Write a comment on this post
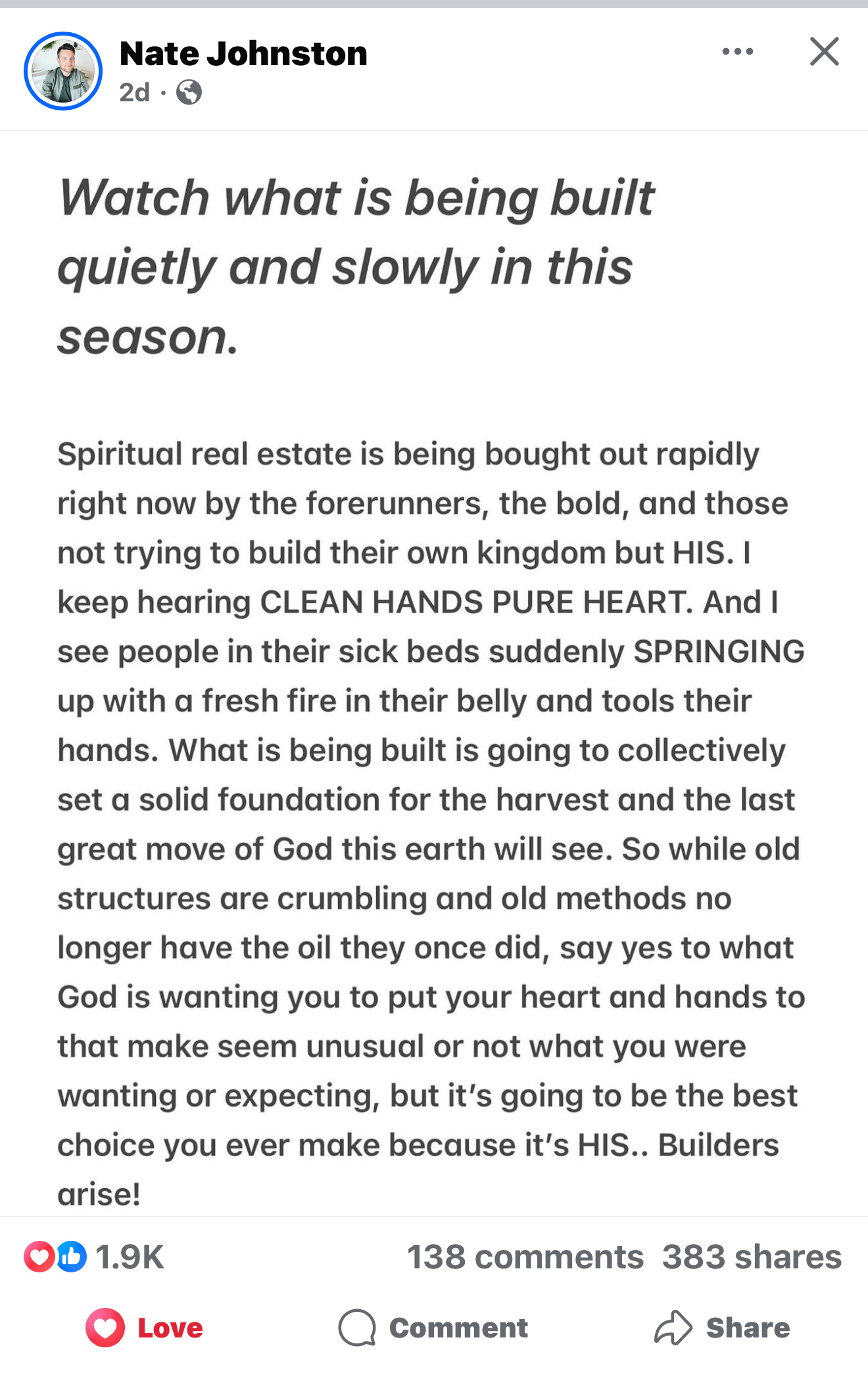 point(433,1328)
